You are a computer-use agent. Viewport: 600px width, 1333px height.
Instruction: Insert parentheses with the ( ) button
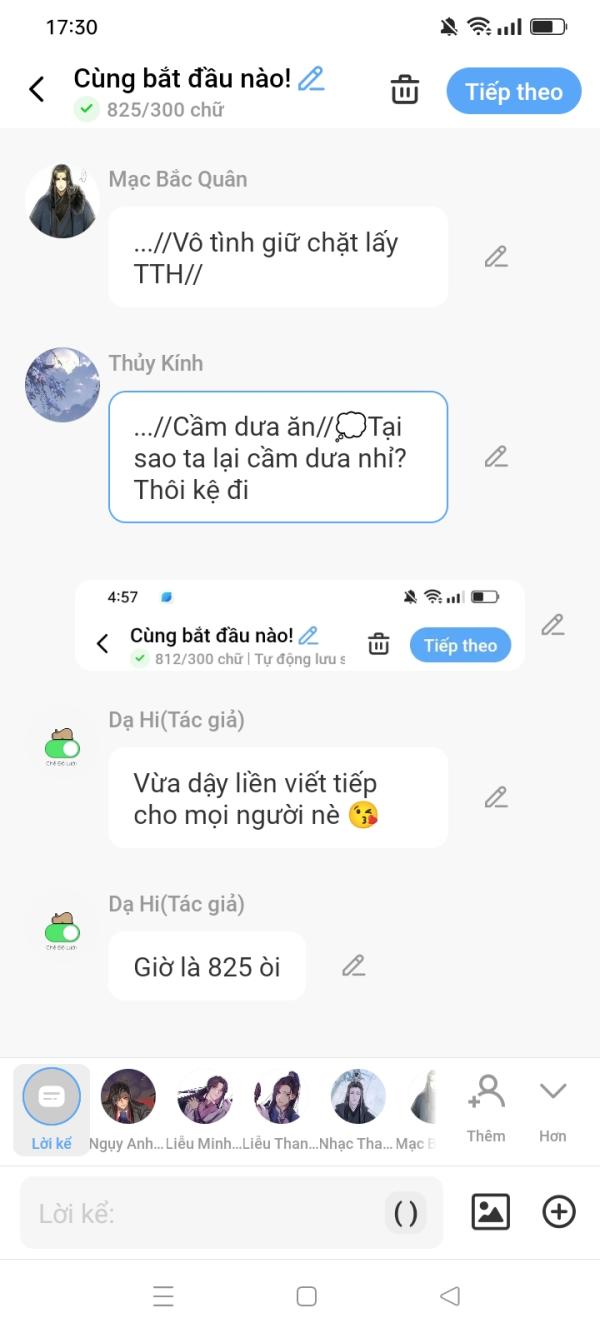(406, 1214)
